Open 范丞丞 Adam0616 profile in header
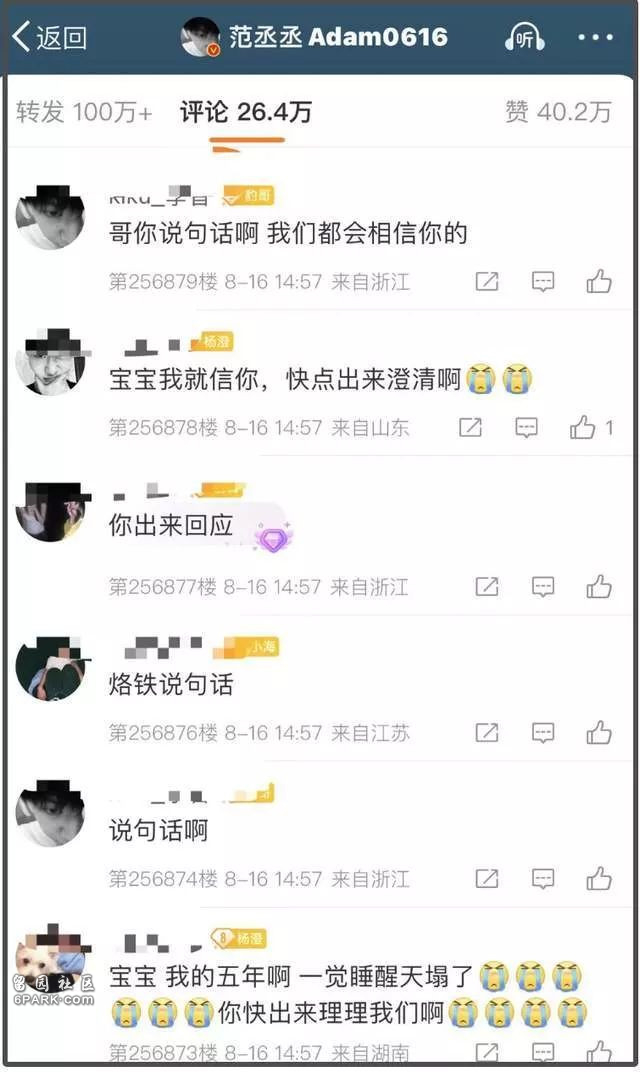This screenshot has width=640, height=1072. 315,38
